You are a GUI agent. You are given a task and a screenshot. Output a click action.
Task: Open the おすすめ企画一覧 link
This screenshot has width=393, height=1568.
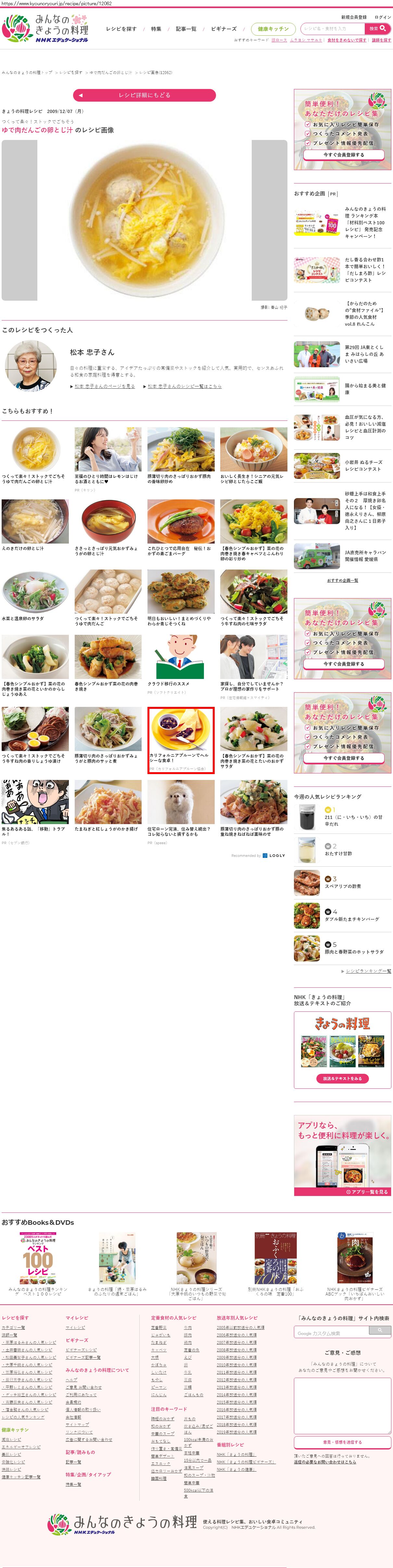[x=342, y=580]
